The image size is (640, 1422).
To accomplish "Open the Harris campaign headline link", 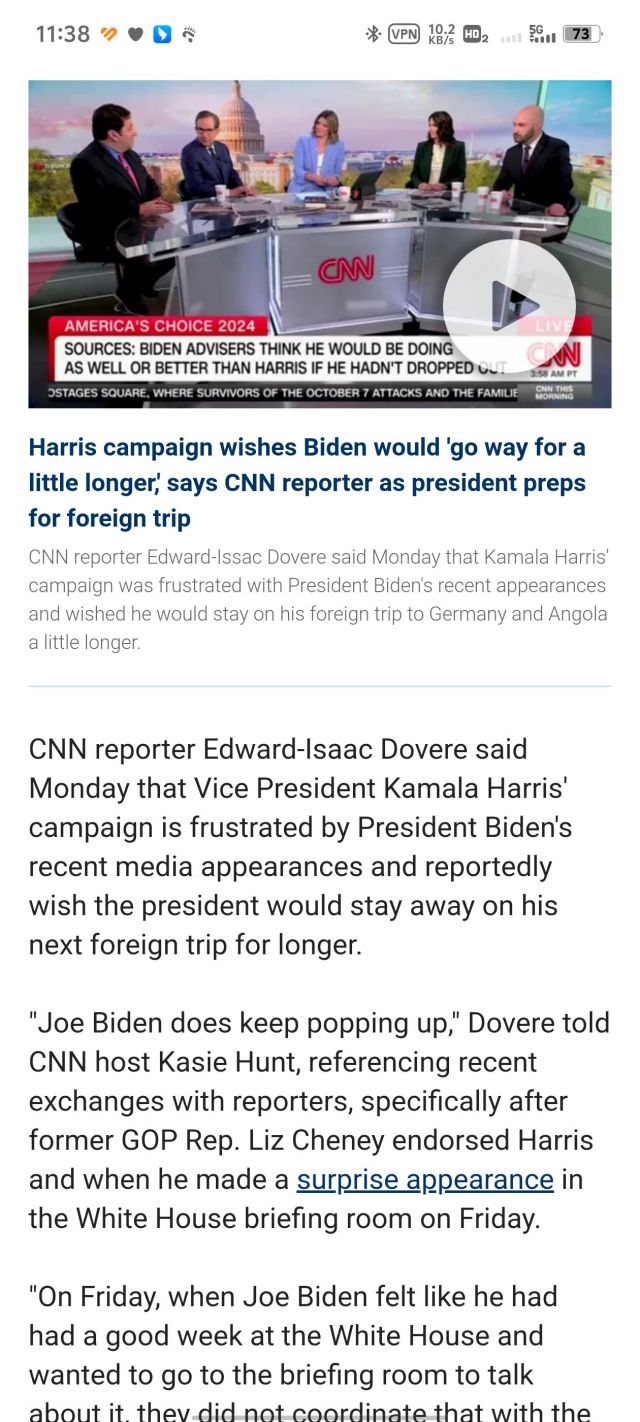I will [307, 482].
